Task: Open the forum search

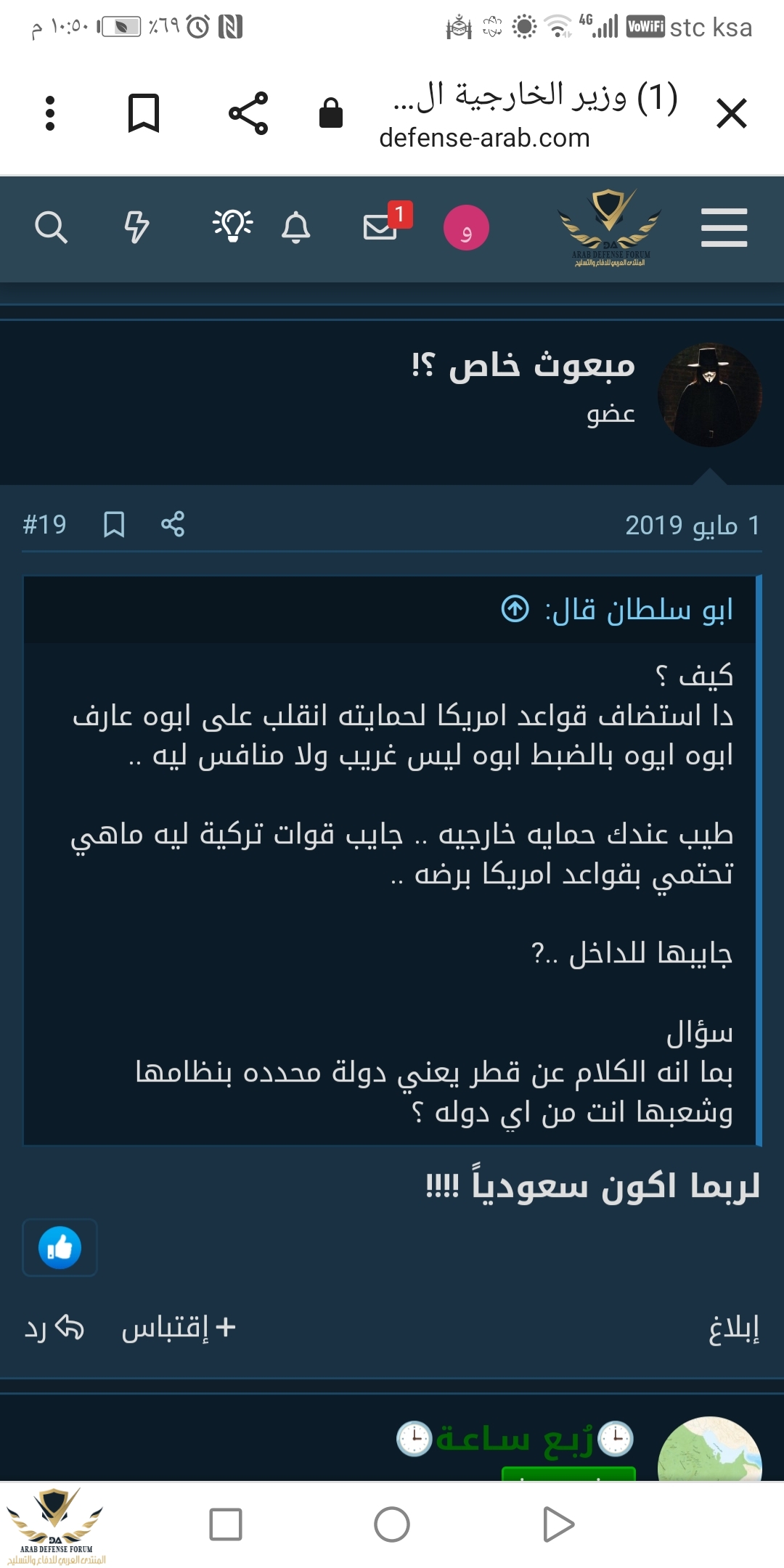Action: pyautogui.click(x=51, y=228)
